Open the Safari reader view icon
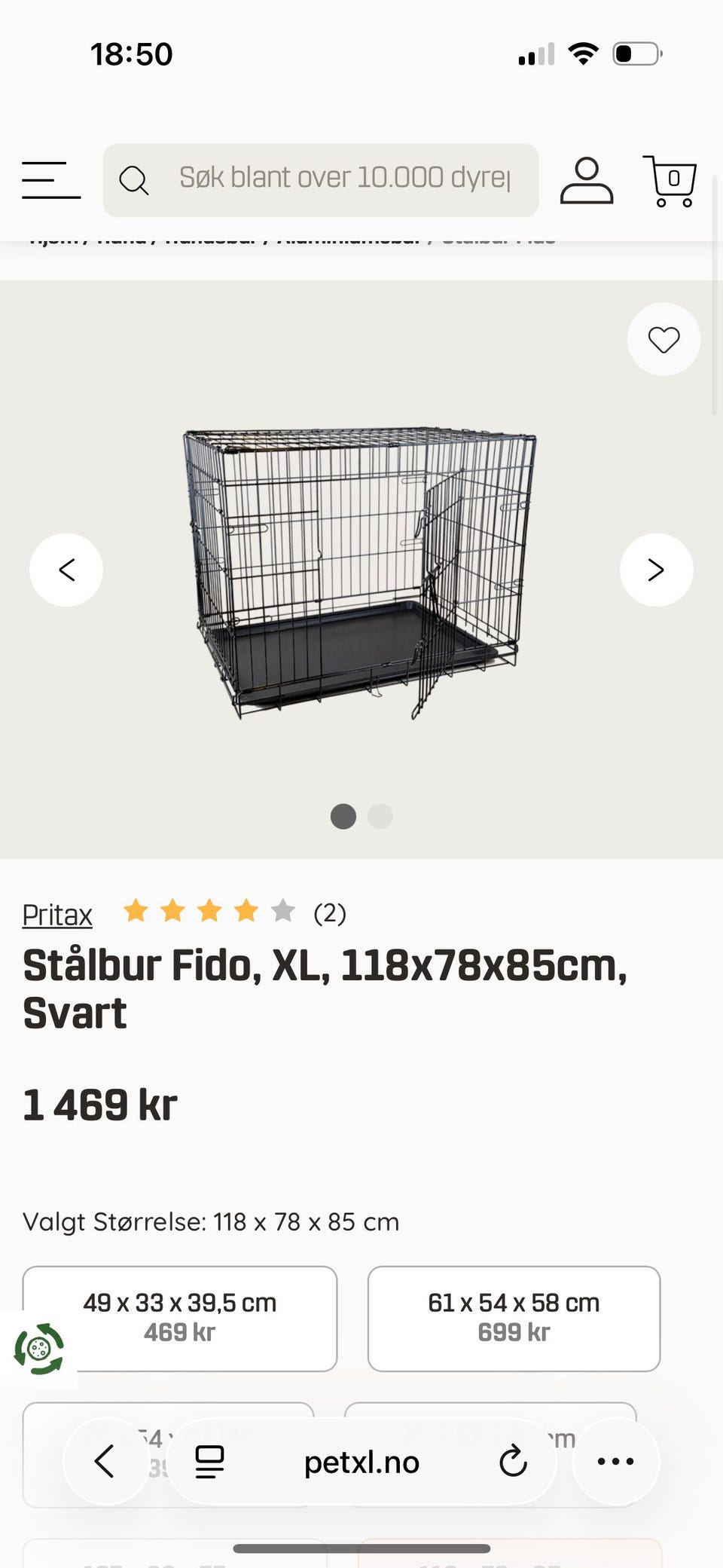723x1568 pixels. click(209, 1460)
